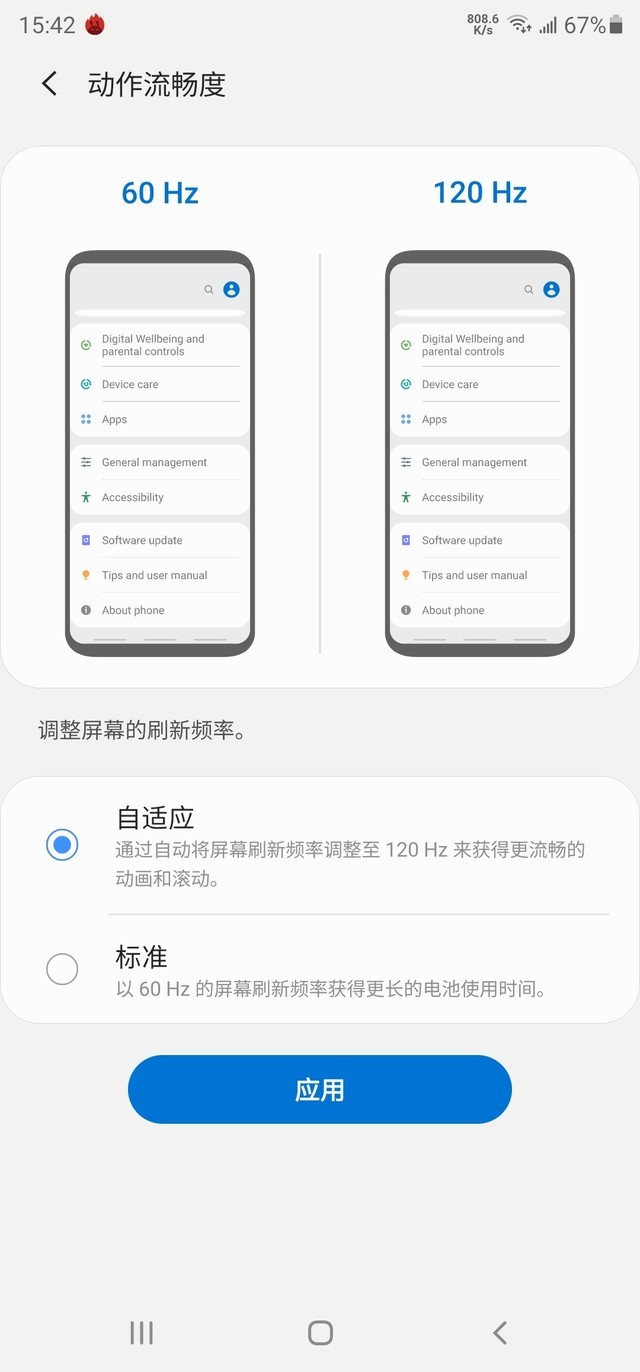640x1372 pixels.
Task: Open recent apps from navigation bar
Action: [141, 1332]
